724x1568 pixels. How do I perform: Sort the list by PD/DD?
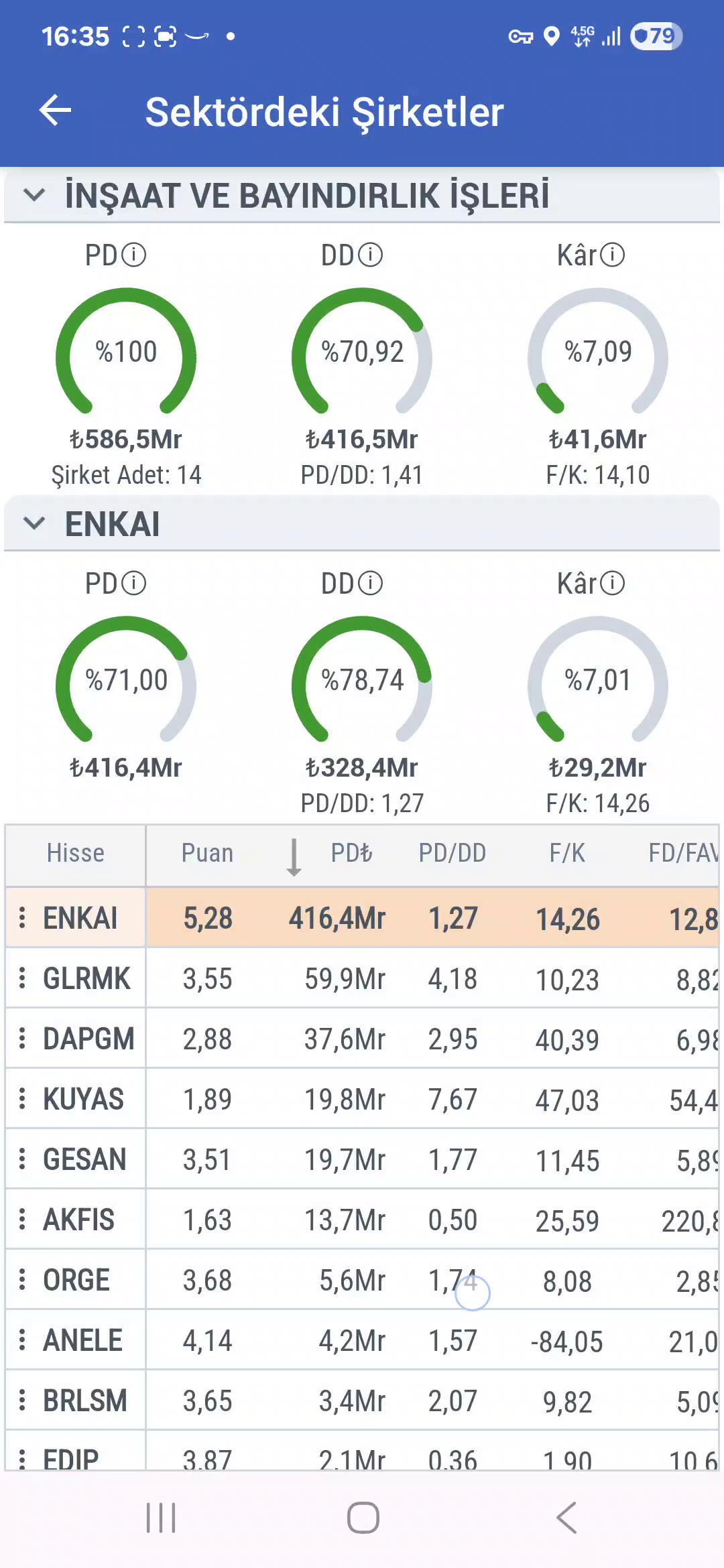tap(452, 854)
